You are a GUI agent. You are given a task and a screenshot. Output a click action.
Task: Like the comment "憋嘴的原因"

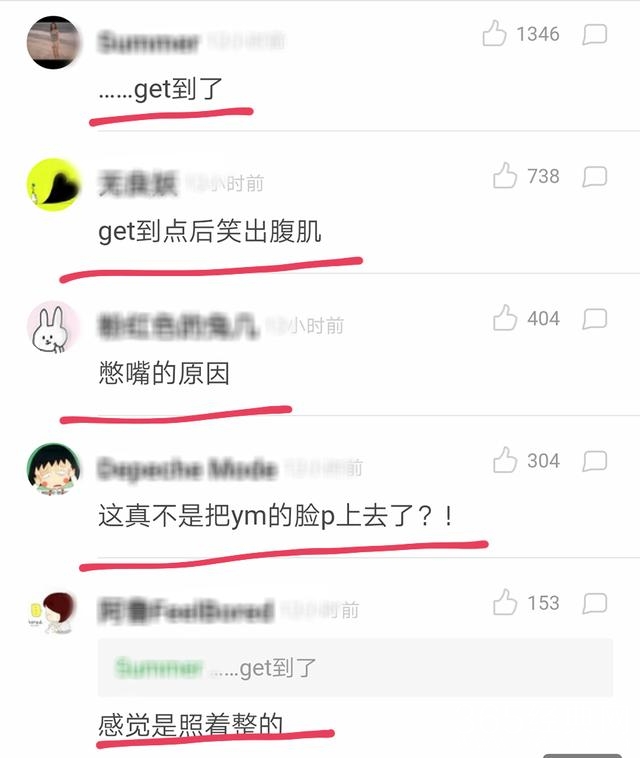pos(505,319)
